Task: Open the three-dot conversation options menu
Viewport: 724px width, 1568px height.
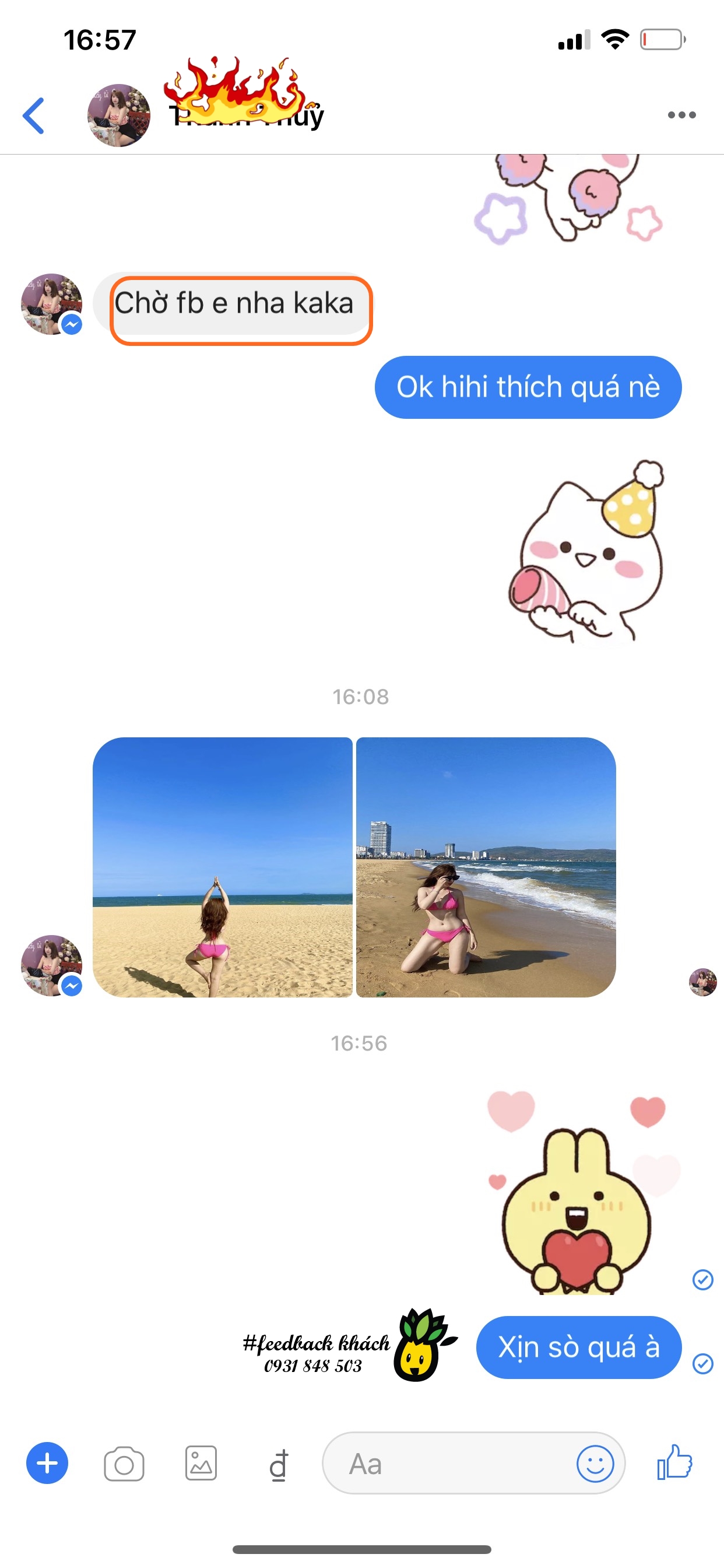Action: coord(681,115)
